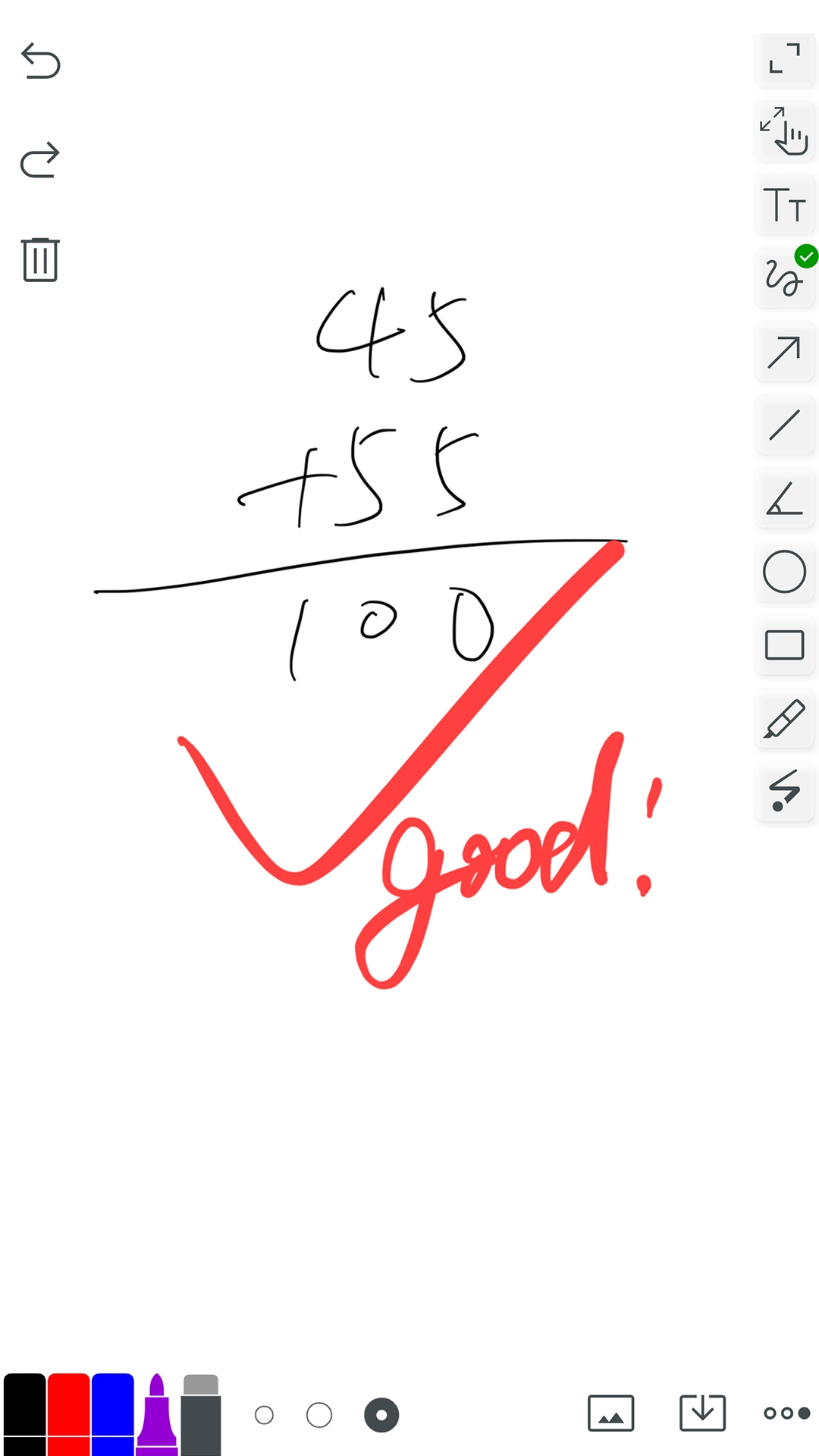The image size is (819, 1456).
Task: Enter fullscreen mode
Action: click(784, 58)
